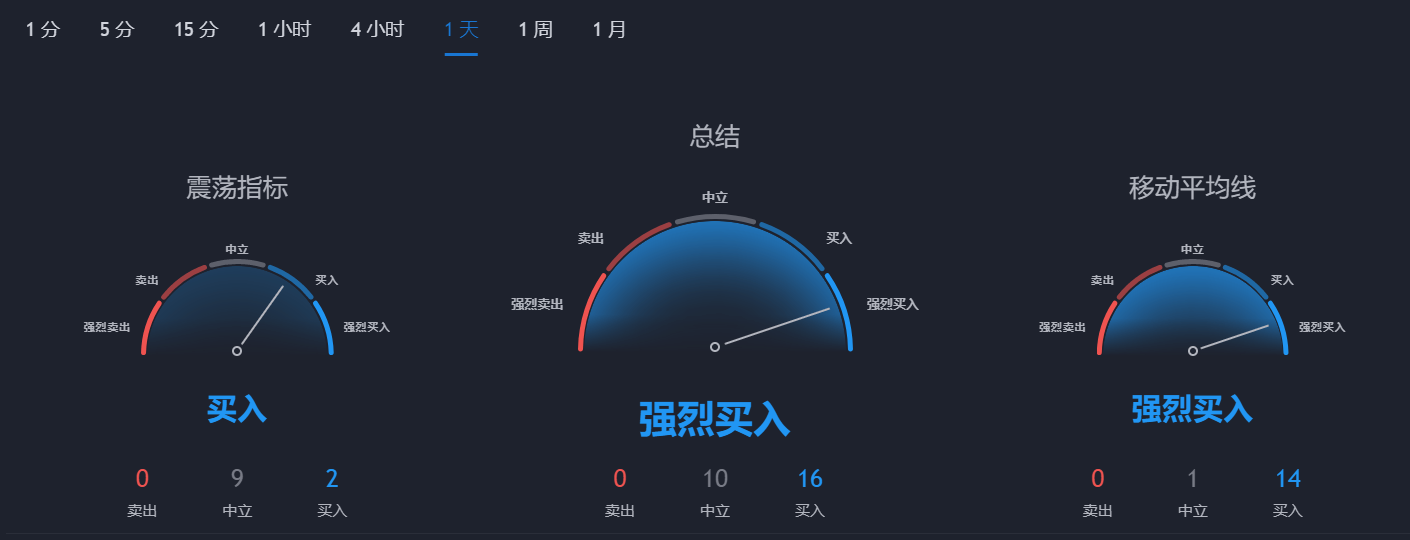Switch to the 1 分 timeframe tab
The image size is (1410, 540).
(43, 30)
